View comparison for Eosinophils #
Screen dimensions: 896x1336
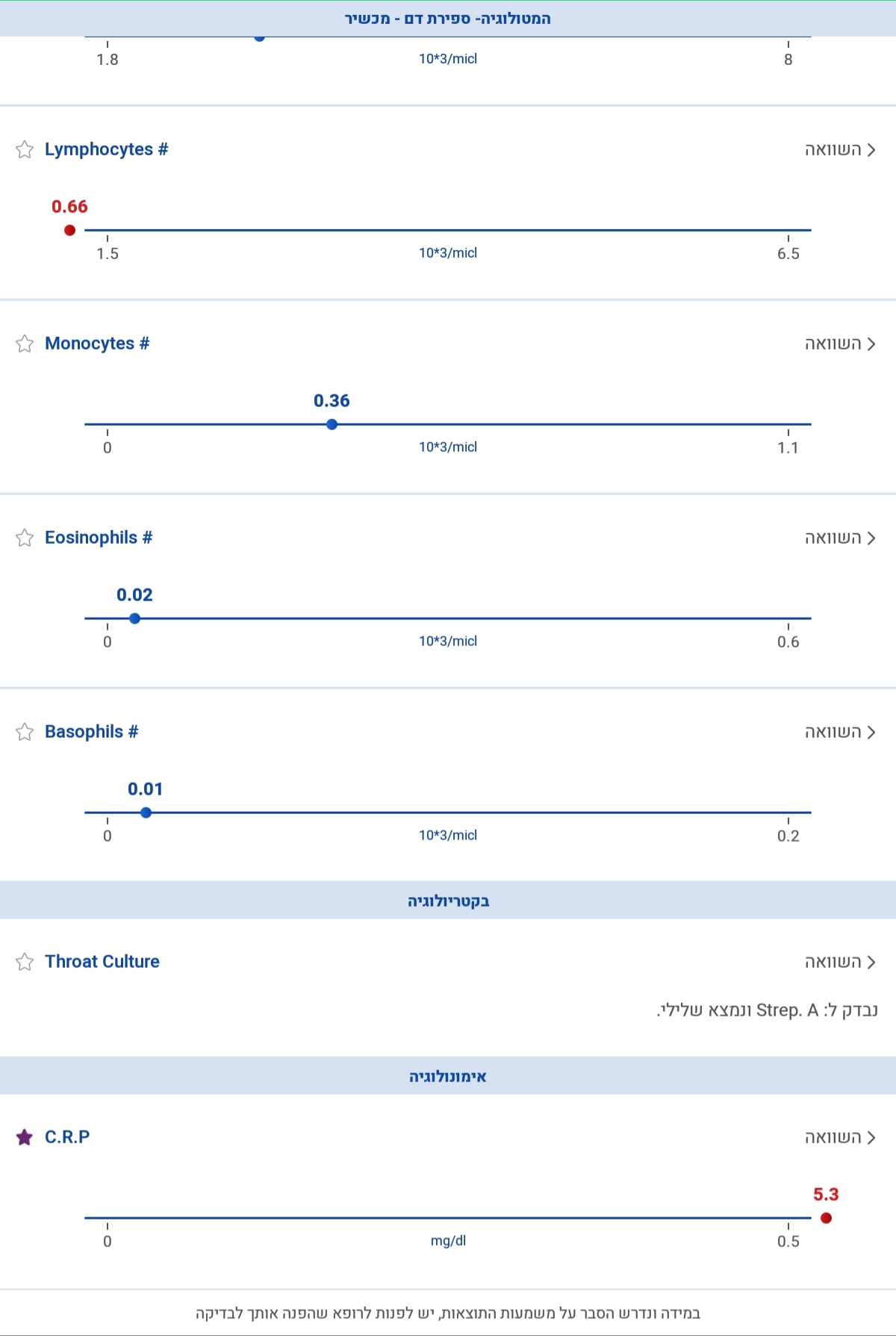[839, 538]
